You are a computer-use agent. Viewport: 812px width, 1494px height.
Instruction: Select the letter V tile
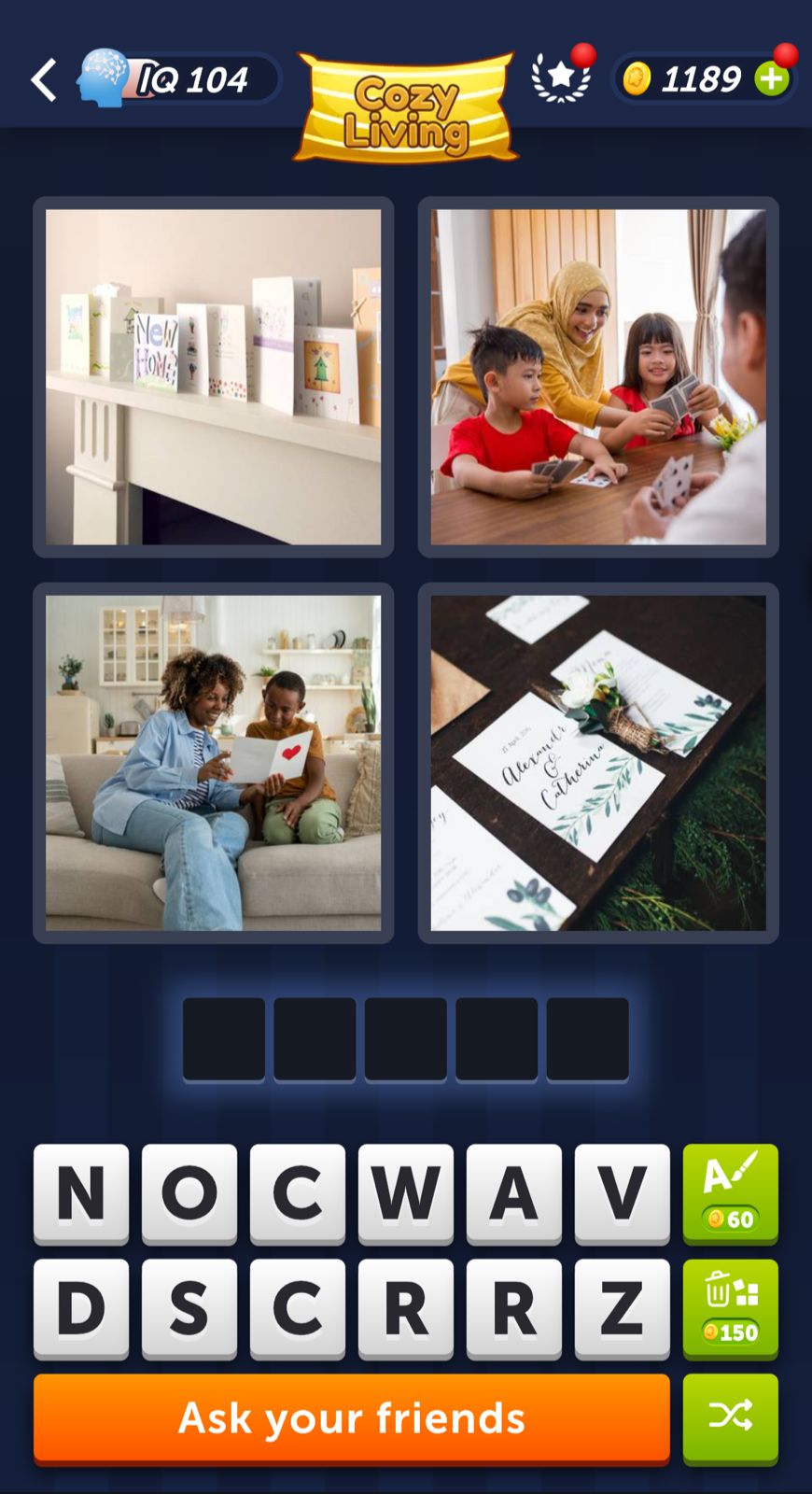(x=622, y=1192)
